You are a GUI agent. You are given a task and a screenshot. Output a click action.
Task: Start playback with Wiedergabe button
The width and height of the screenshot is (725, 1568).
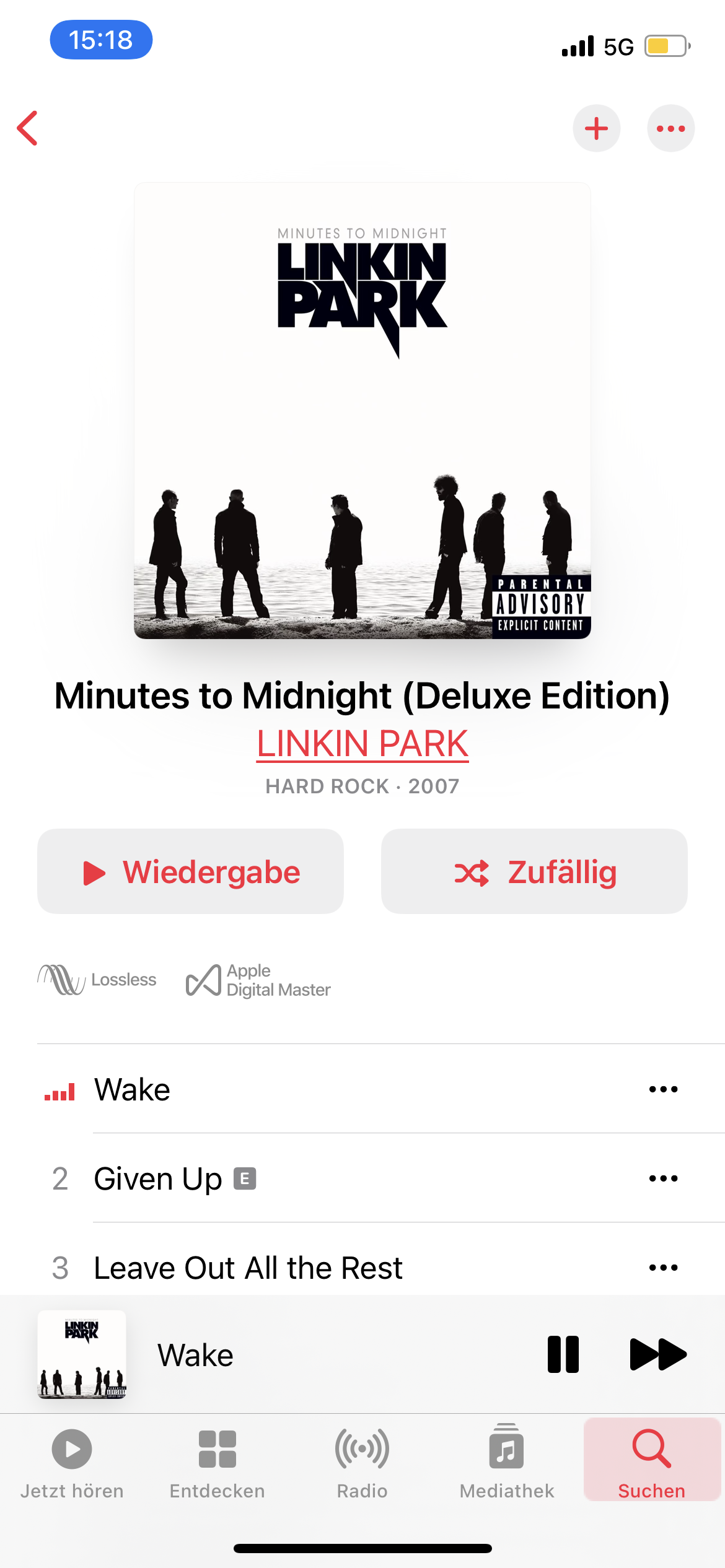(x=190, y=871)
